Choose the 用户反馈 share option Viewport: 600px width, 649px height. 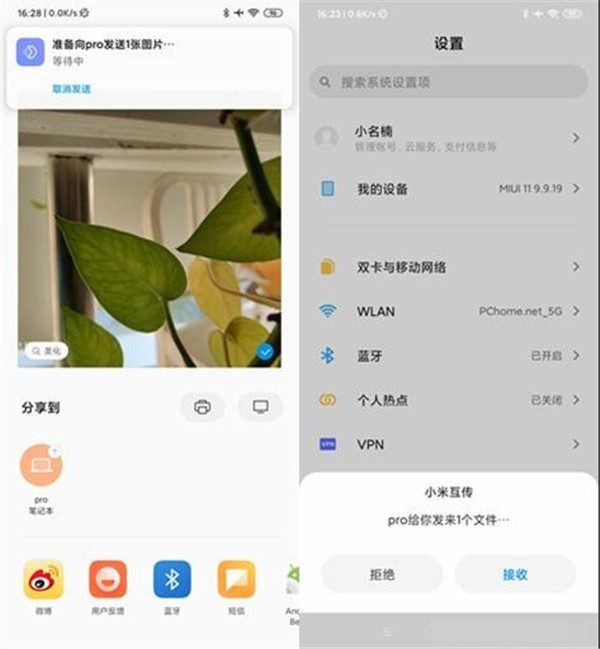point(107,580)
